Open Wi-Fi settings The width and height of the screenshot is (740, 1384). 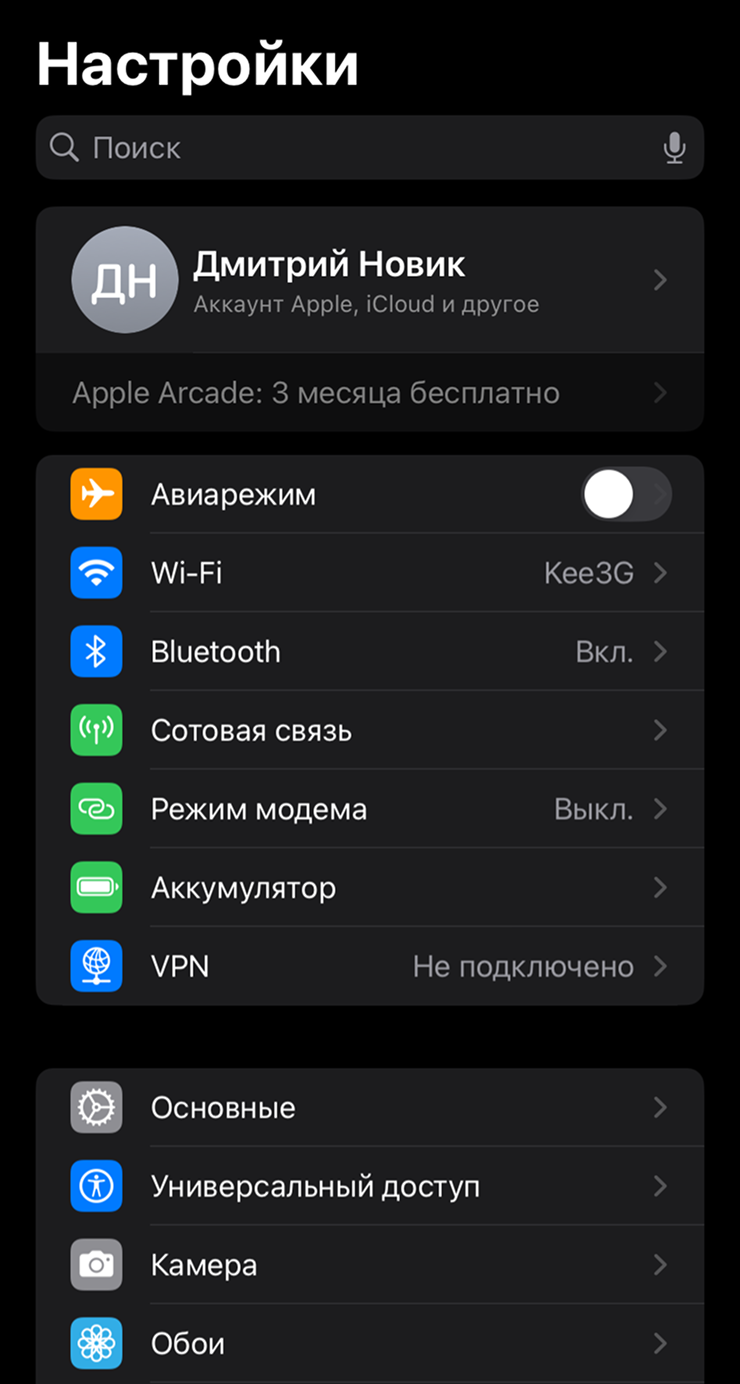click(370, 573)
